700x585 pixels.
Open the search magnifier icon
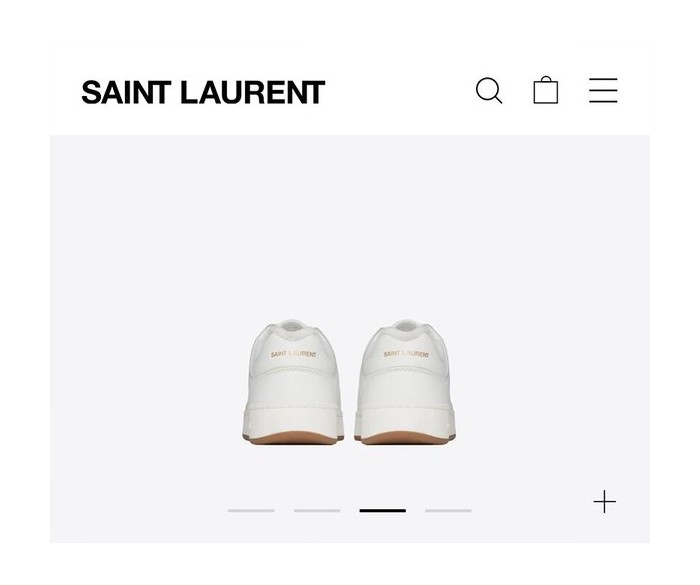tap(488, 91)
